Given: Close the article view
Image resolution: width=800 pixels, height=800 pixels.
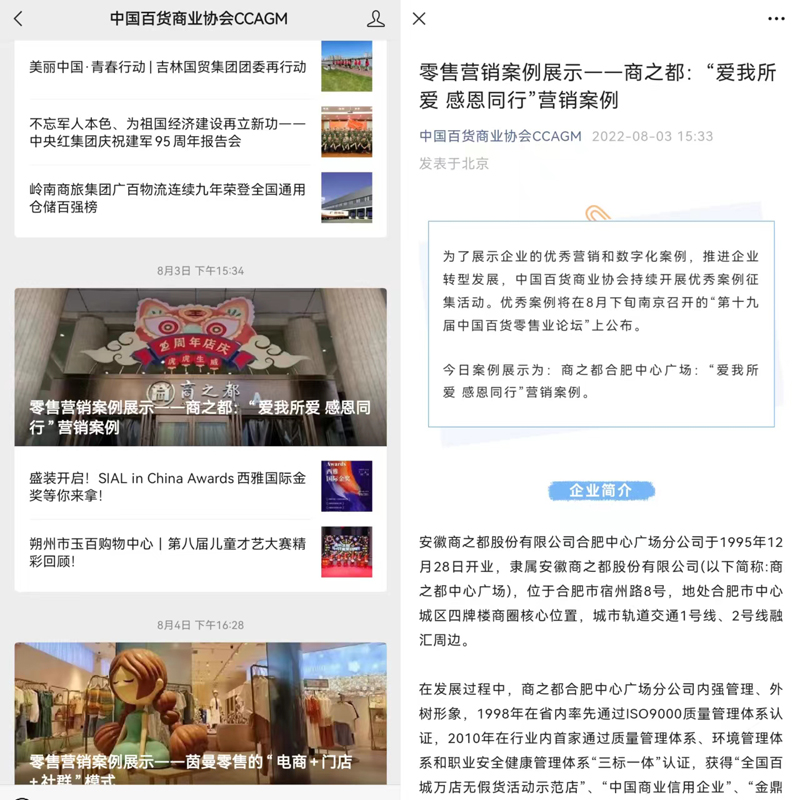Looking at the screenshot, I should pyautogui.click(x=419, y=19).
